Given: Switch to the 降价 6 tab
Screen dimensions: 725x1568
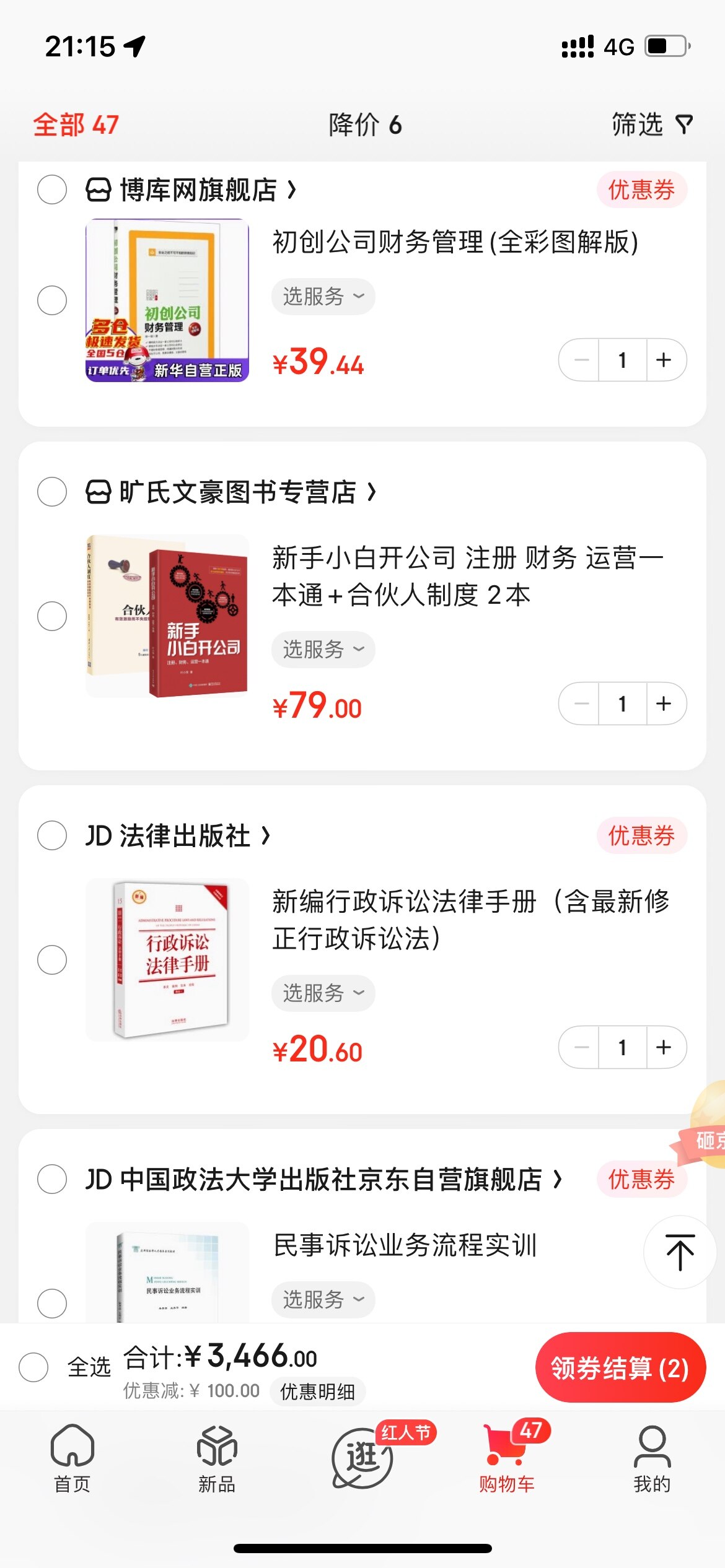Looking at the screenshot, I should [364, 124].
